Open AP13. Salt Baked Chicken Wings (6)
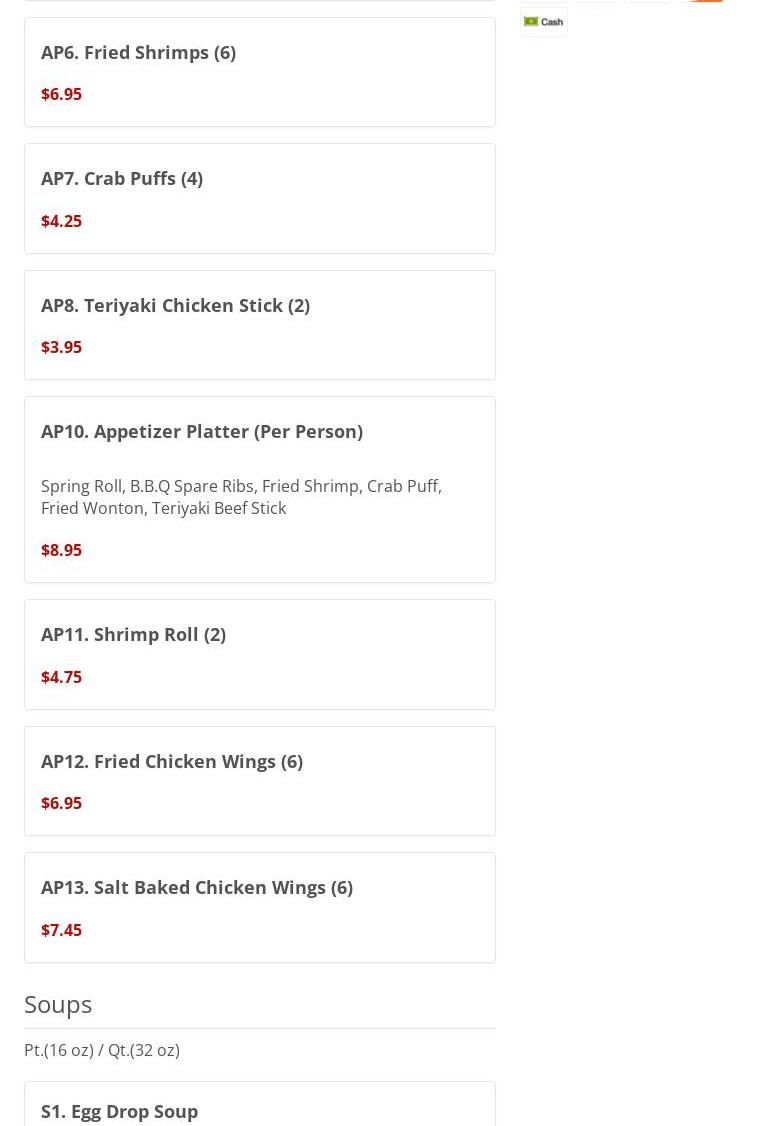The height and width of the screenshot is (1126, 765). coord(259,907)
